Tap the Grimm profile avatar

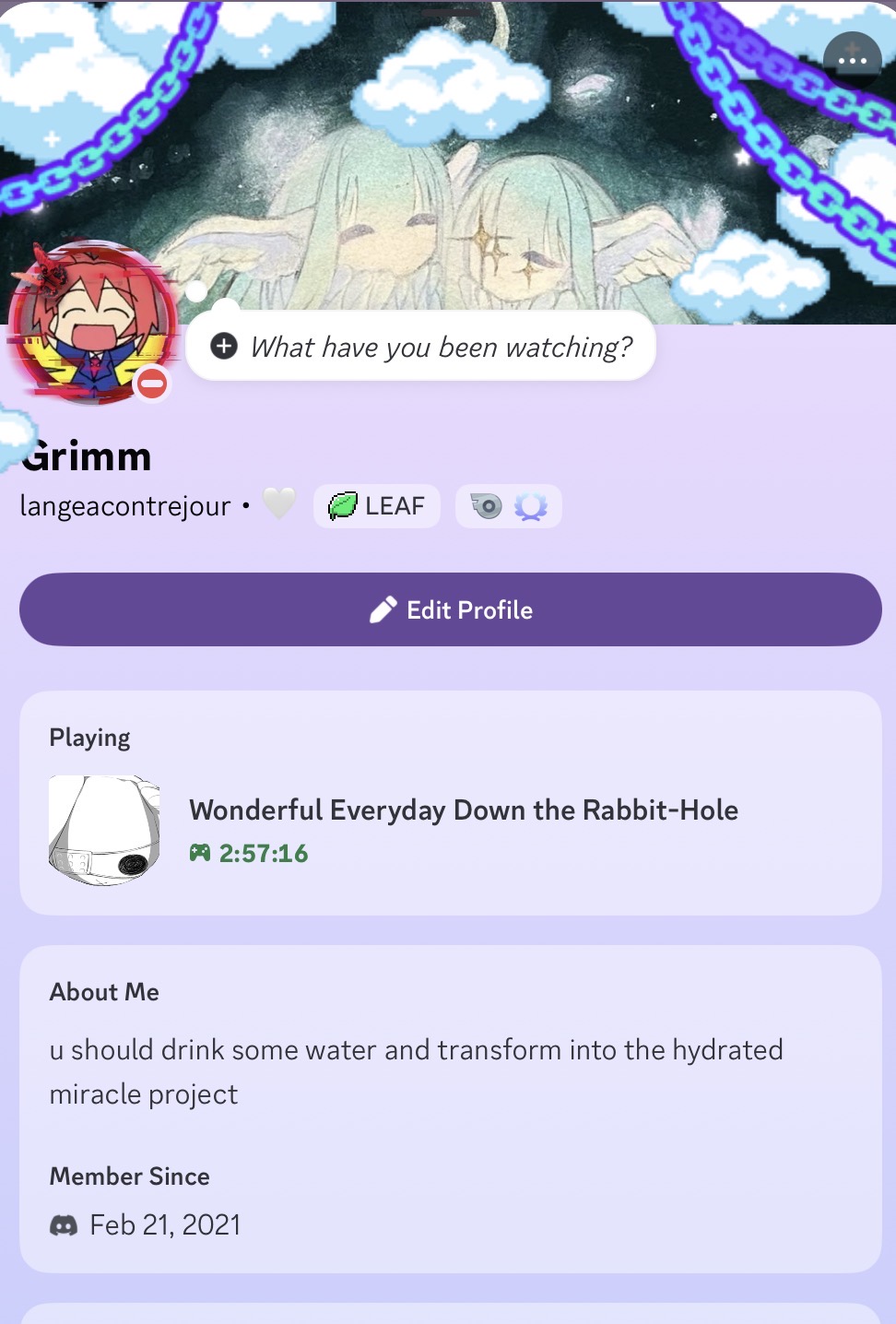point(92,323)
